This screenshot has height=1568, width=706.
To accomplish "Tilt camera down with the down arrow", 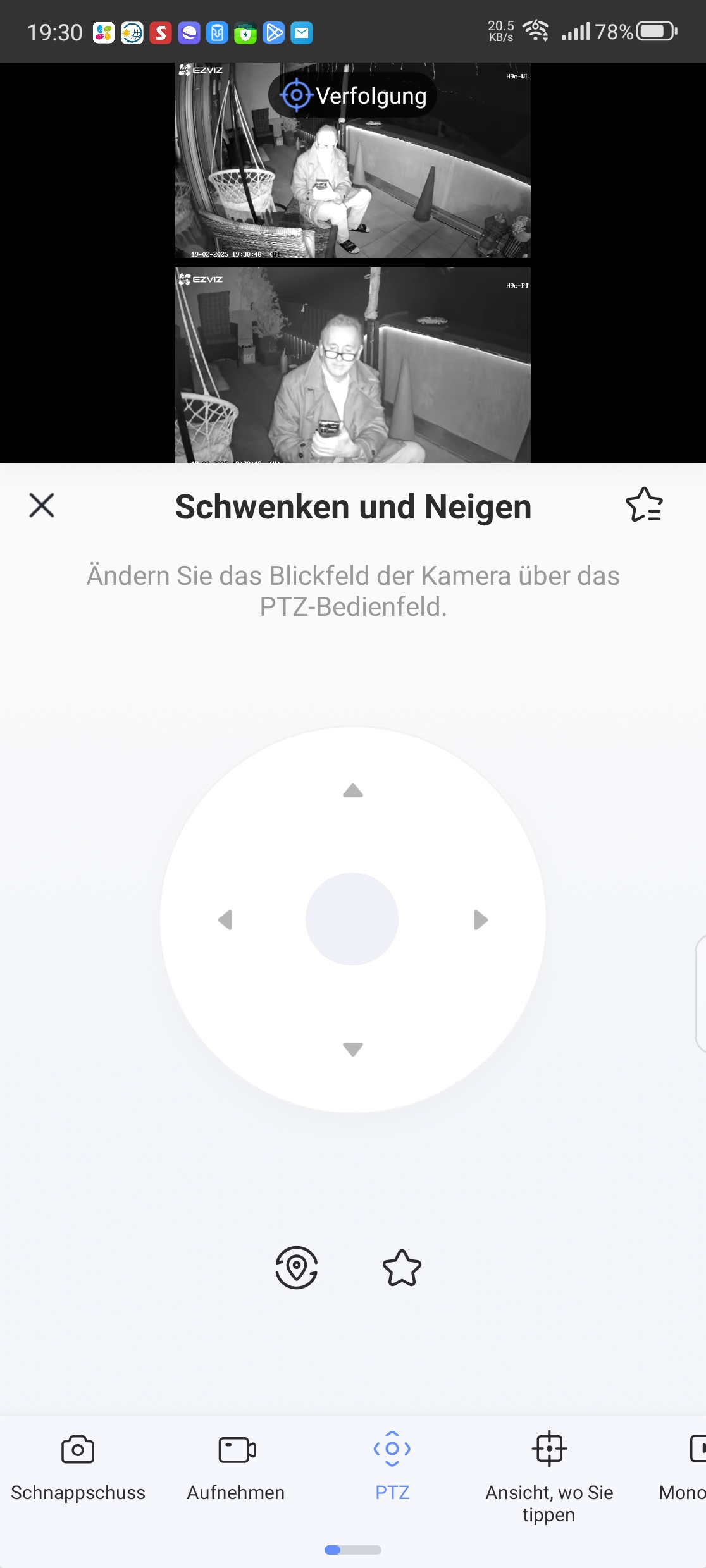I will 353,1049.
